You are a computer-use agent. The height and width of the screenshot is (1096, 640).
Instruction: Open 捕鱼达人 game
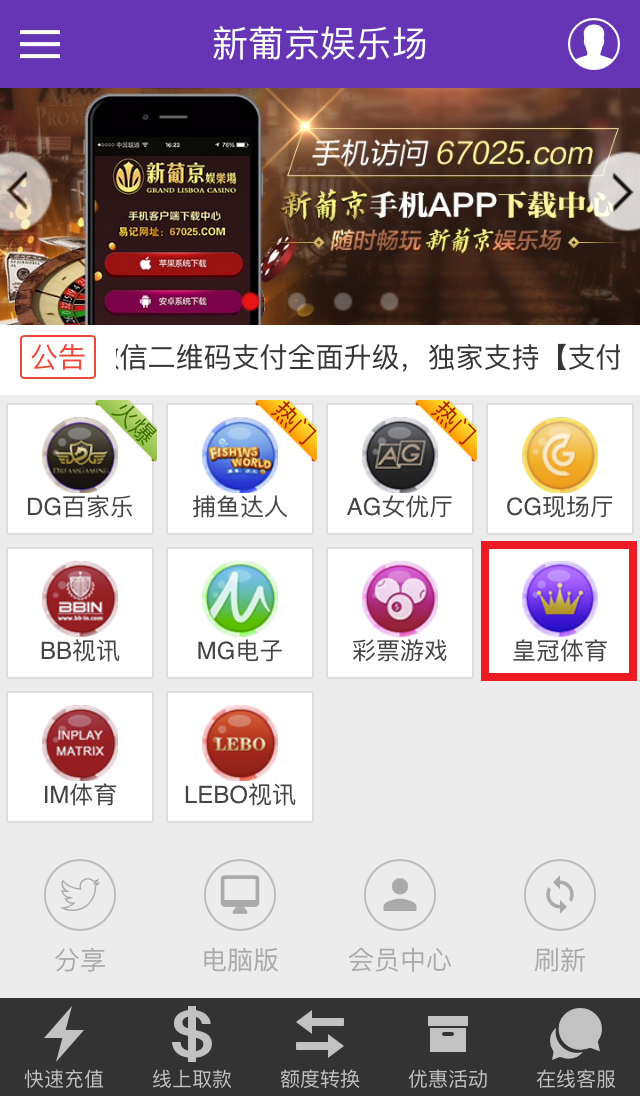click(240, 468)
